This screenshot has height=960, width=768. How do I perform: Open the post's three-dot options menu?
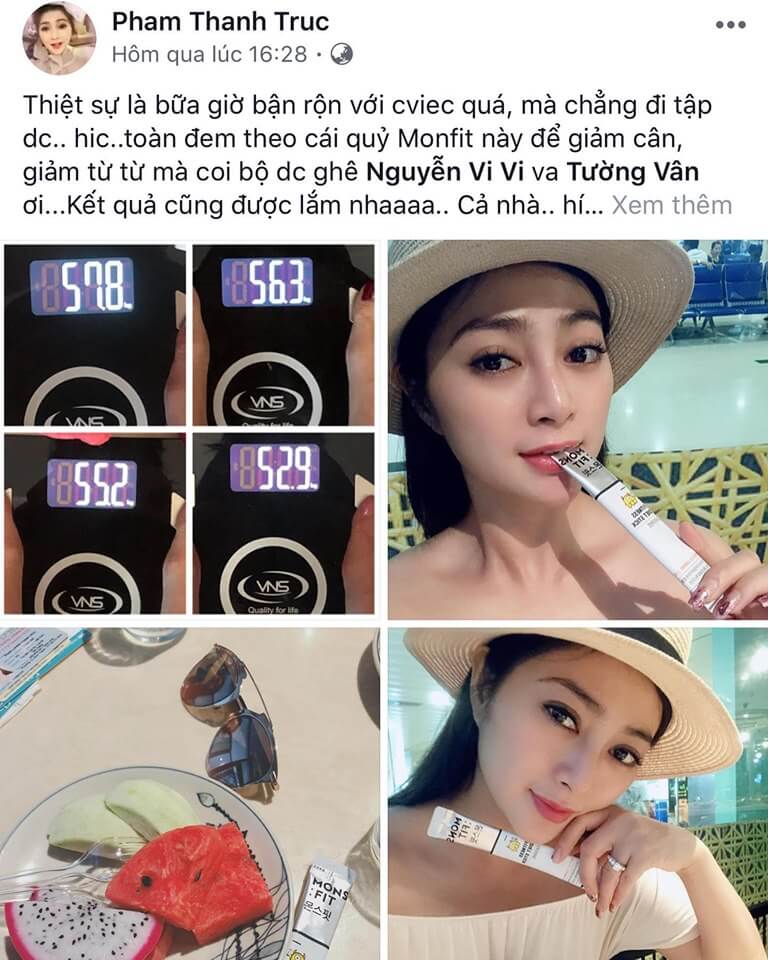point(730,24)
